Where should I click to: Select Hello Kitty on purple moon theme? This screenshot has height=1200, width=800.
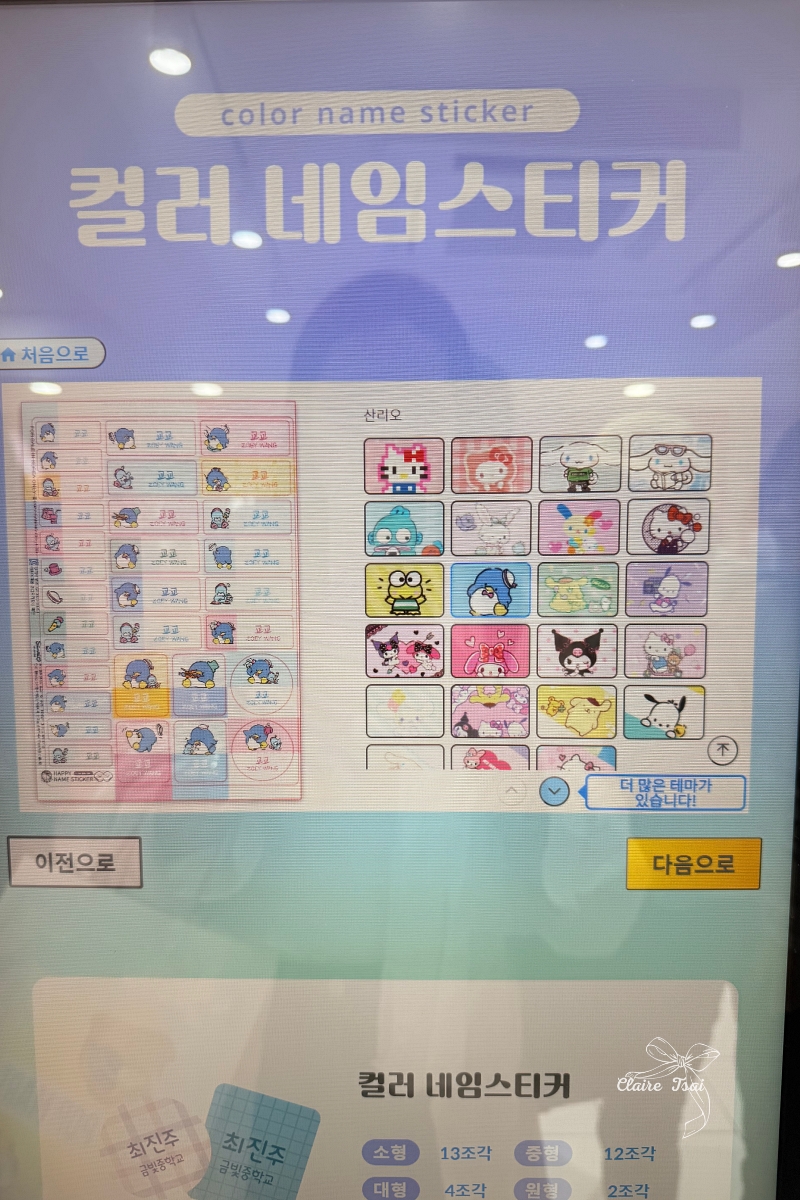(668, 526)
